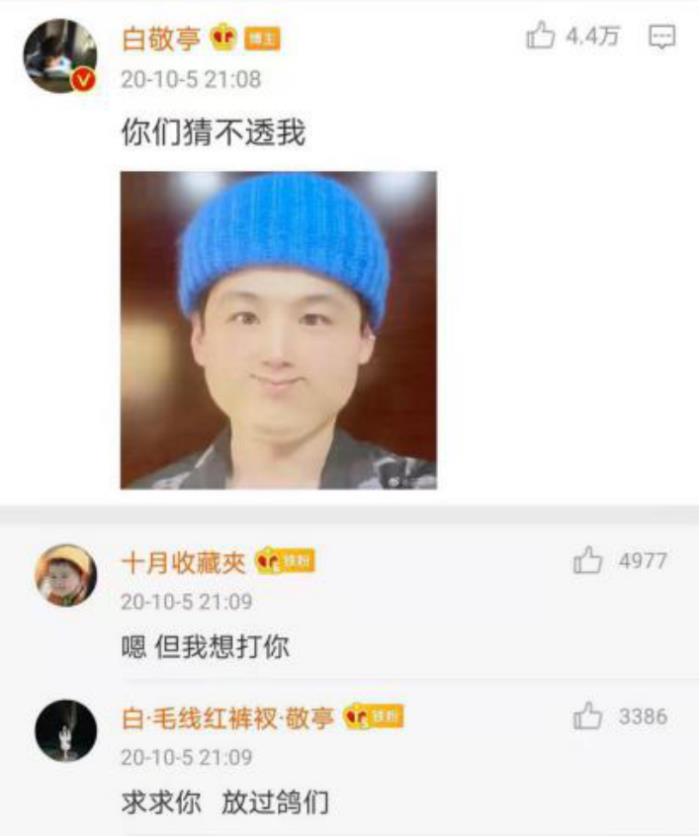The height and width of the screenshot is (837, 700).
Task: Open username 十月收藏夹's profile
Action: (x=183, y=563)
